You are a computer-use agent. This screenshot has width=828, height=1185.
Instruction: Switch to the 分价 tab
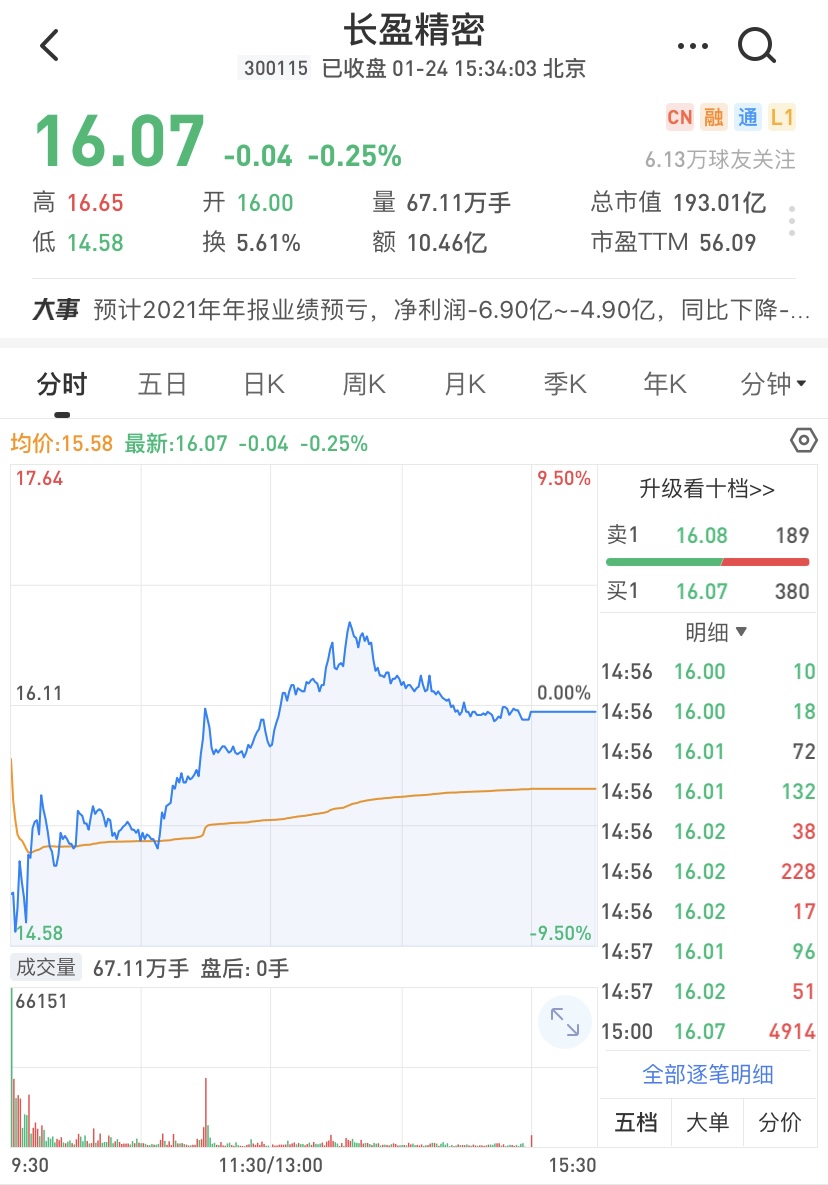[x=779, y=1122]
